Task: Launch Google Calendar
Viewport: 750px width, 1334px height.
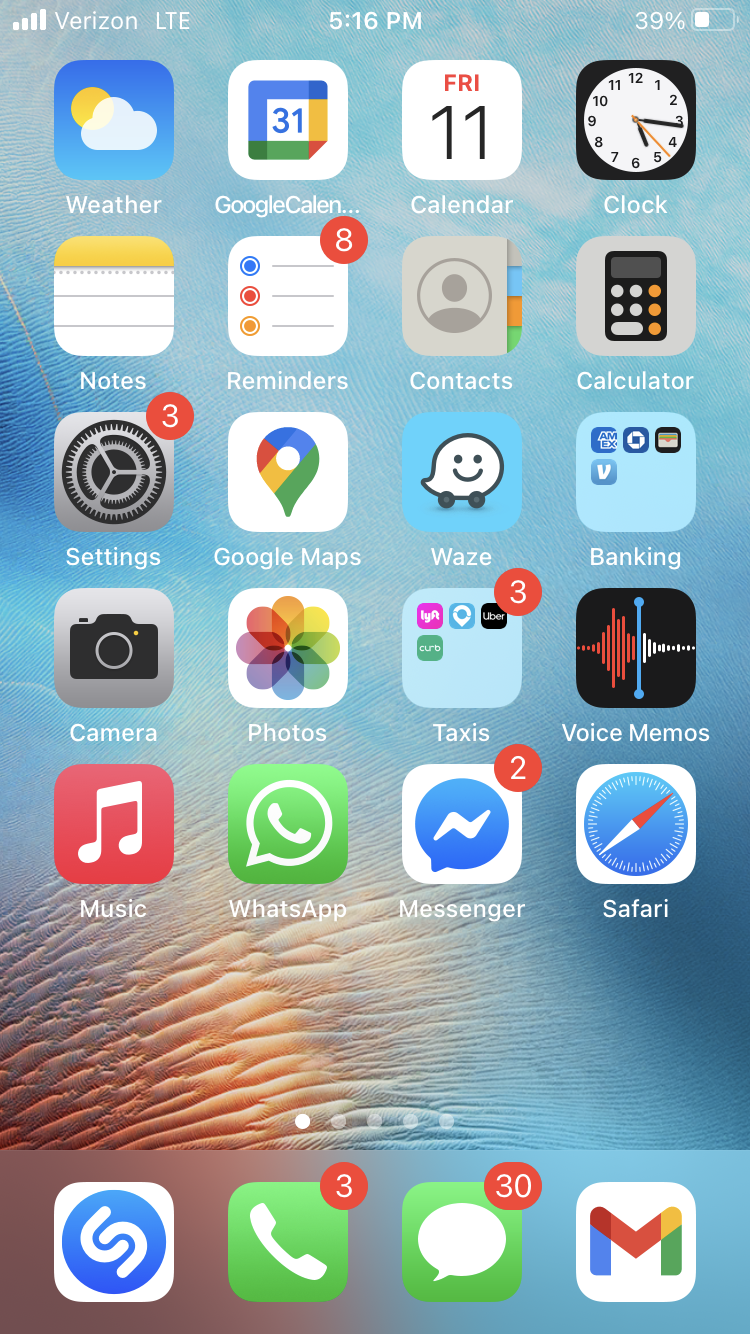Action: point(288,120)
